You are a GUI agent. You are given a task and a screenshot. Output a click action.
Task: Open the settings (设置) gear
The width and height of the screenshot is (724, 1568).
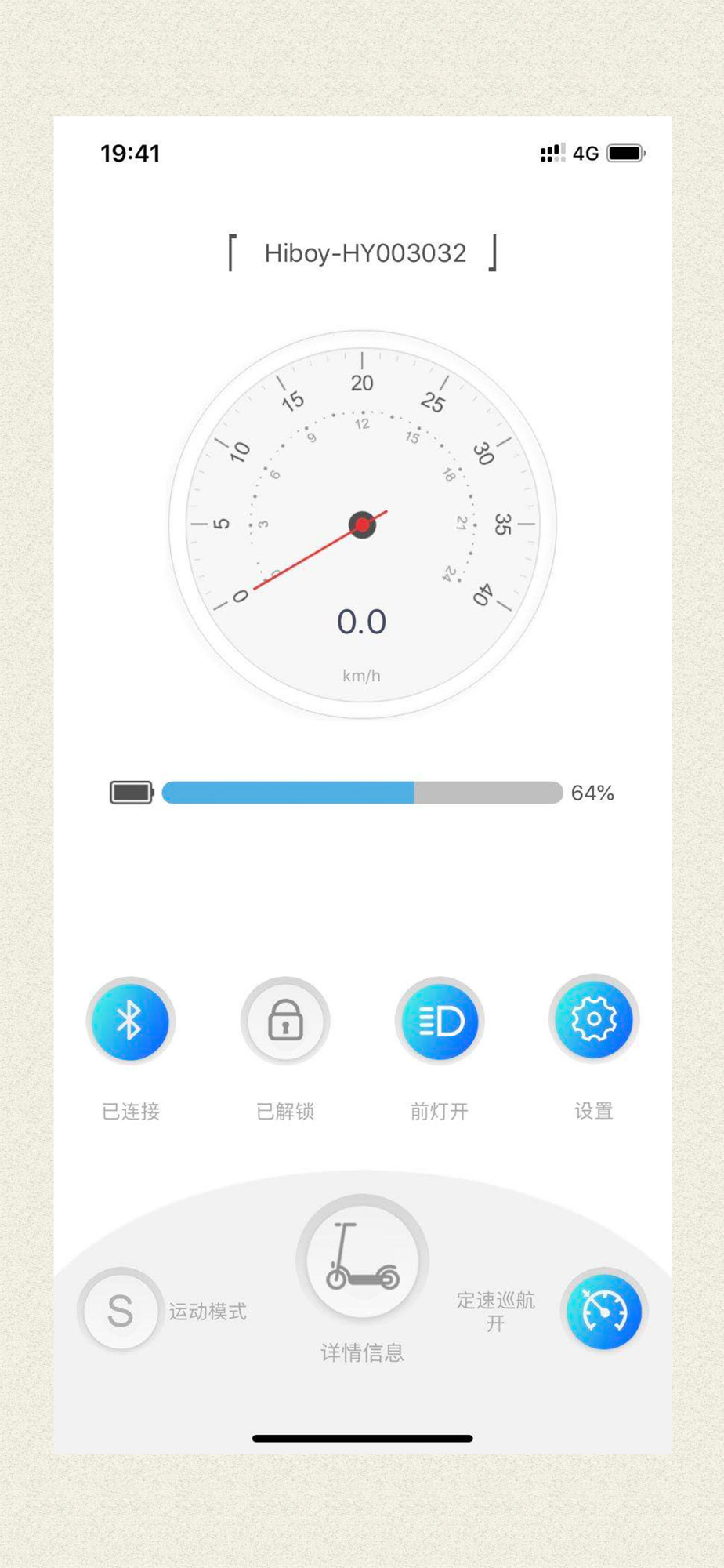(594, 1019)
